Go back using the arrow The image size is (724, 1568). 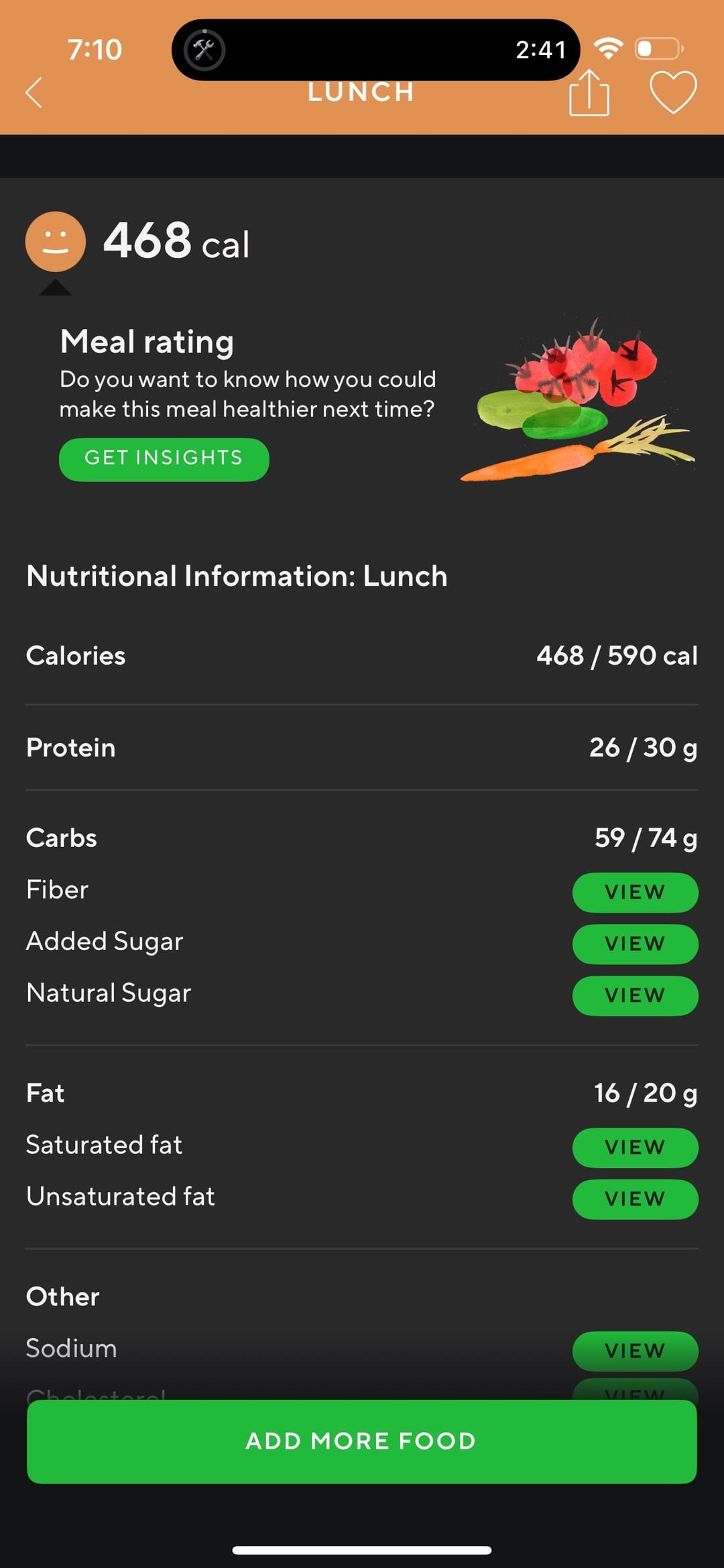[34, 92]
